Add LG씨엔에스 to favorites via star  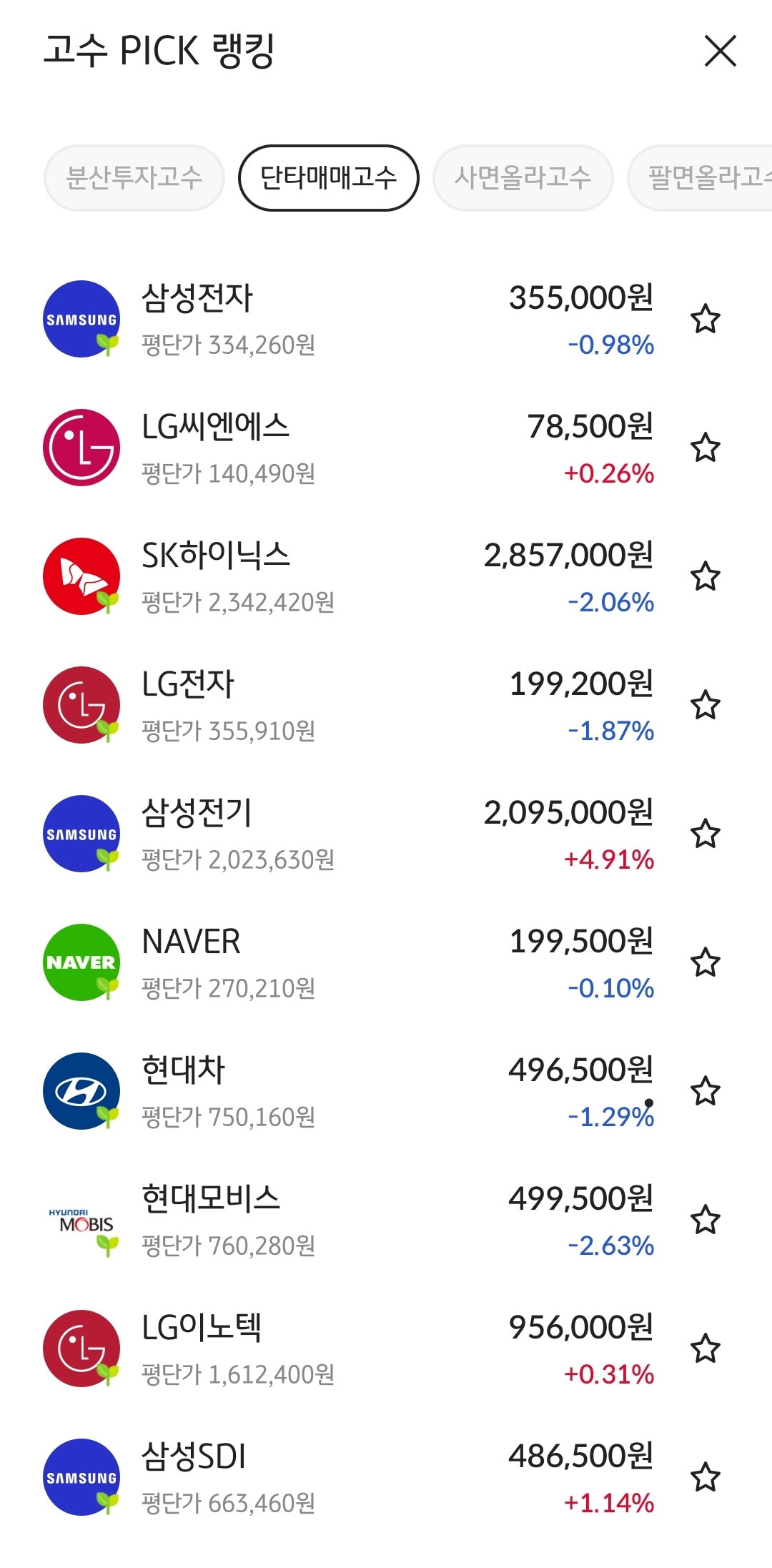[x=706, y=448]
